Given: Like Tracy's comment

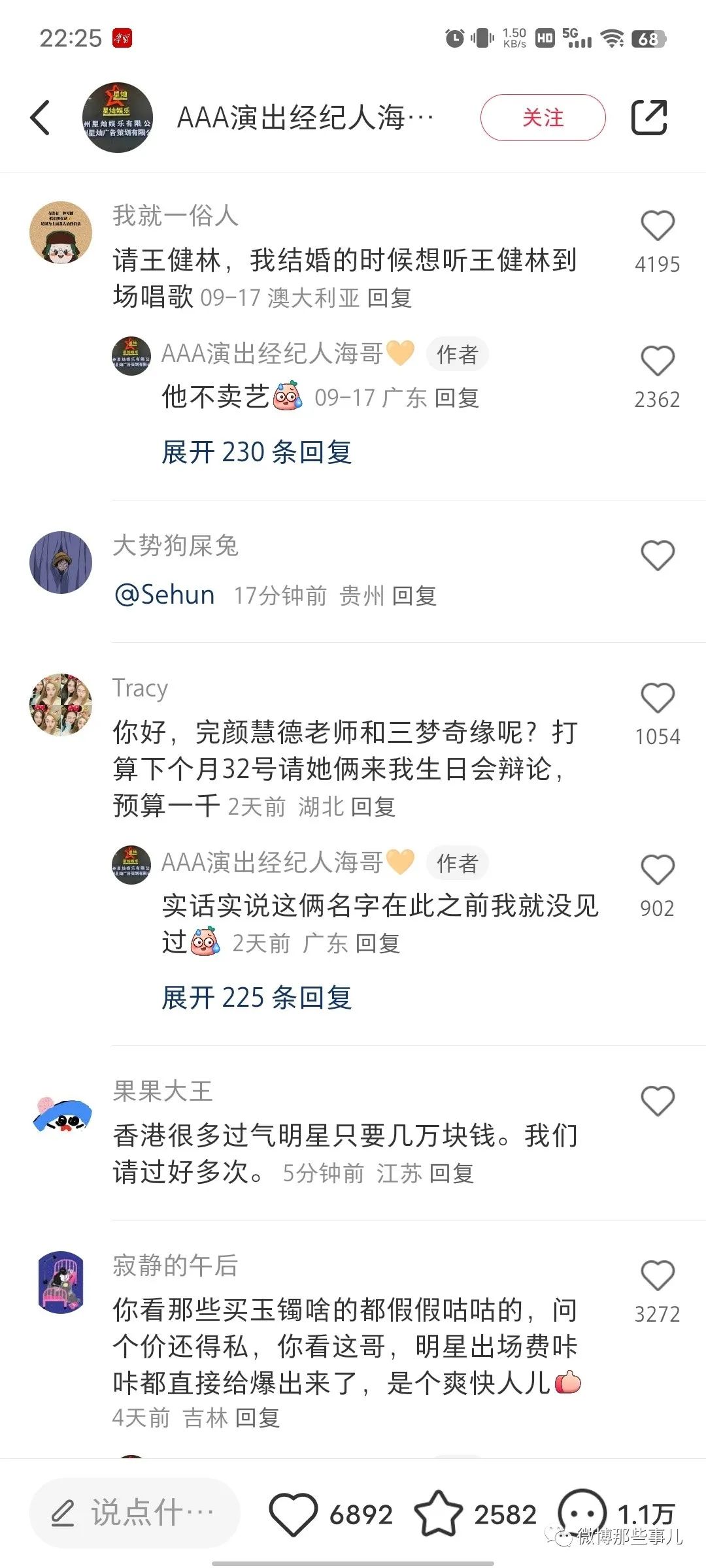Looking at the screenshot, I should 657,698.
